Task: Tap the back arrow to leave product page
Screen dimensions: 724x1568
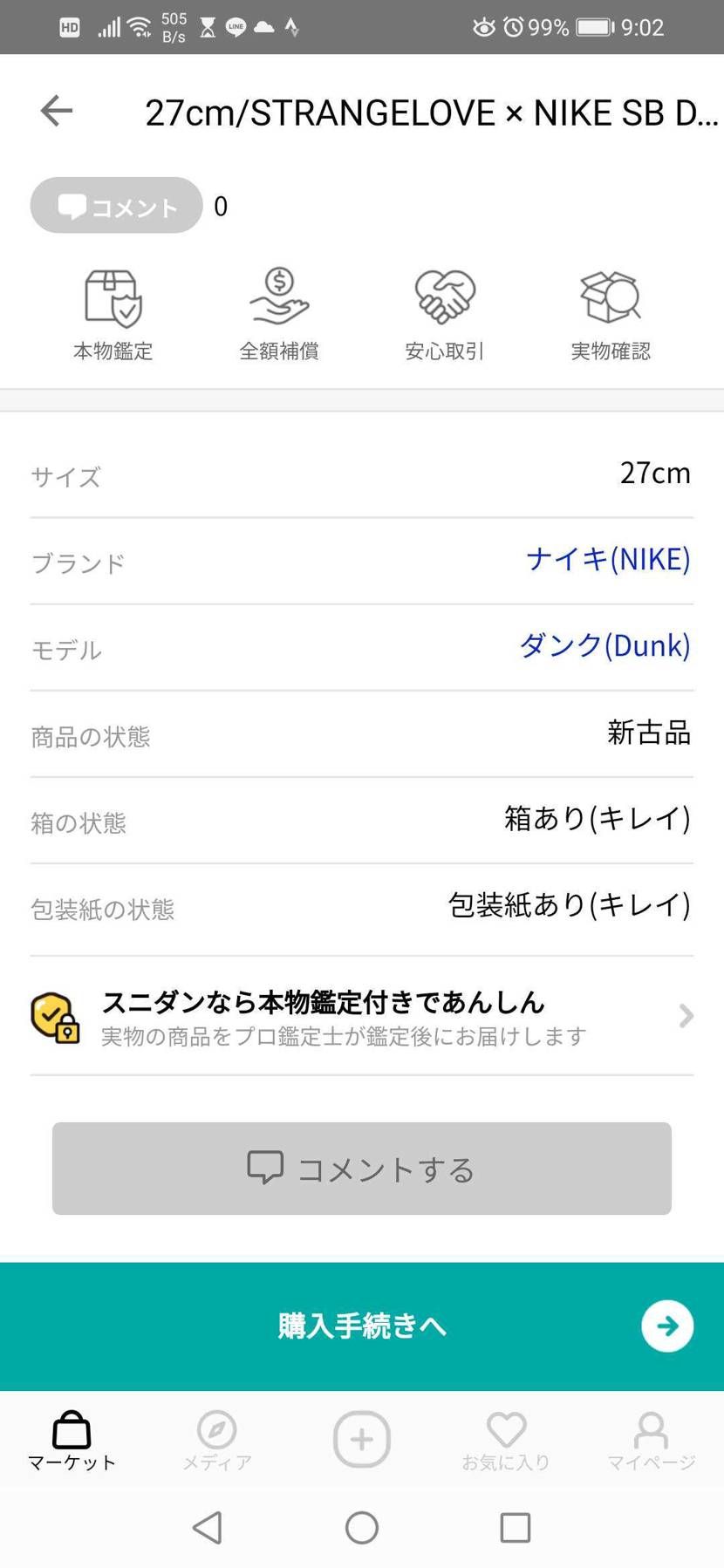Action: (54, 111)
